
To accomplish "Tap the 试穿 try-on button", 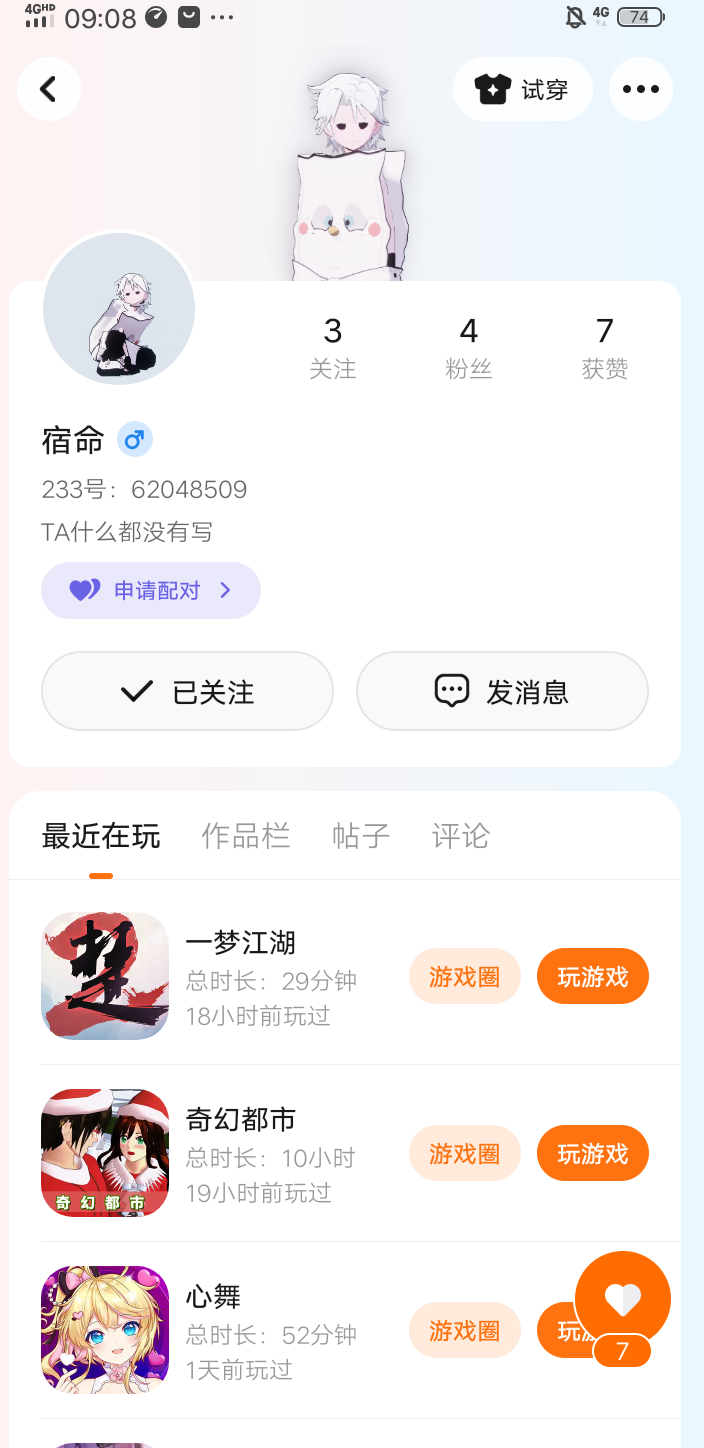I will tap(523, 89).
